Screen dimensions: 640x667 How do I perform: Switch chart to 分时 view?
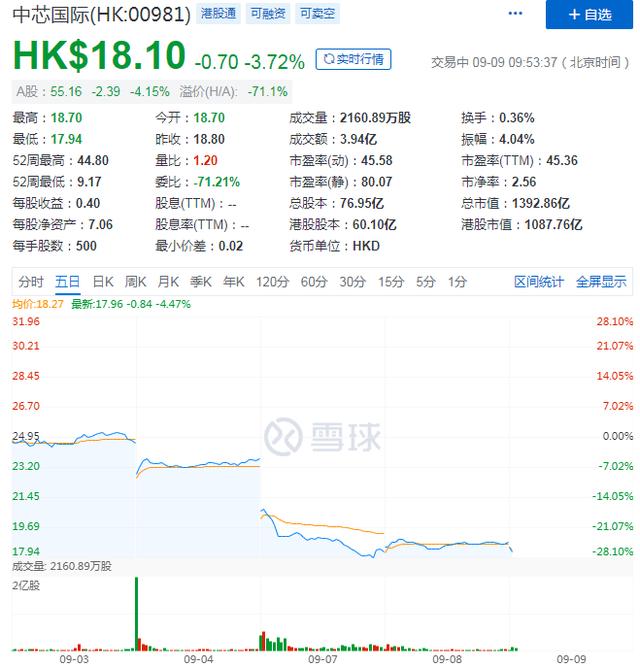pyautogui.click(x=31, y=282)
